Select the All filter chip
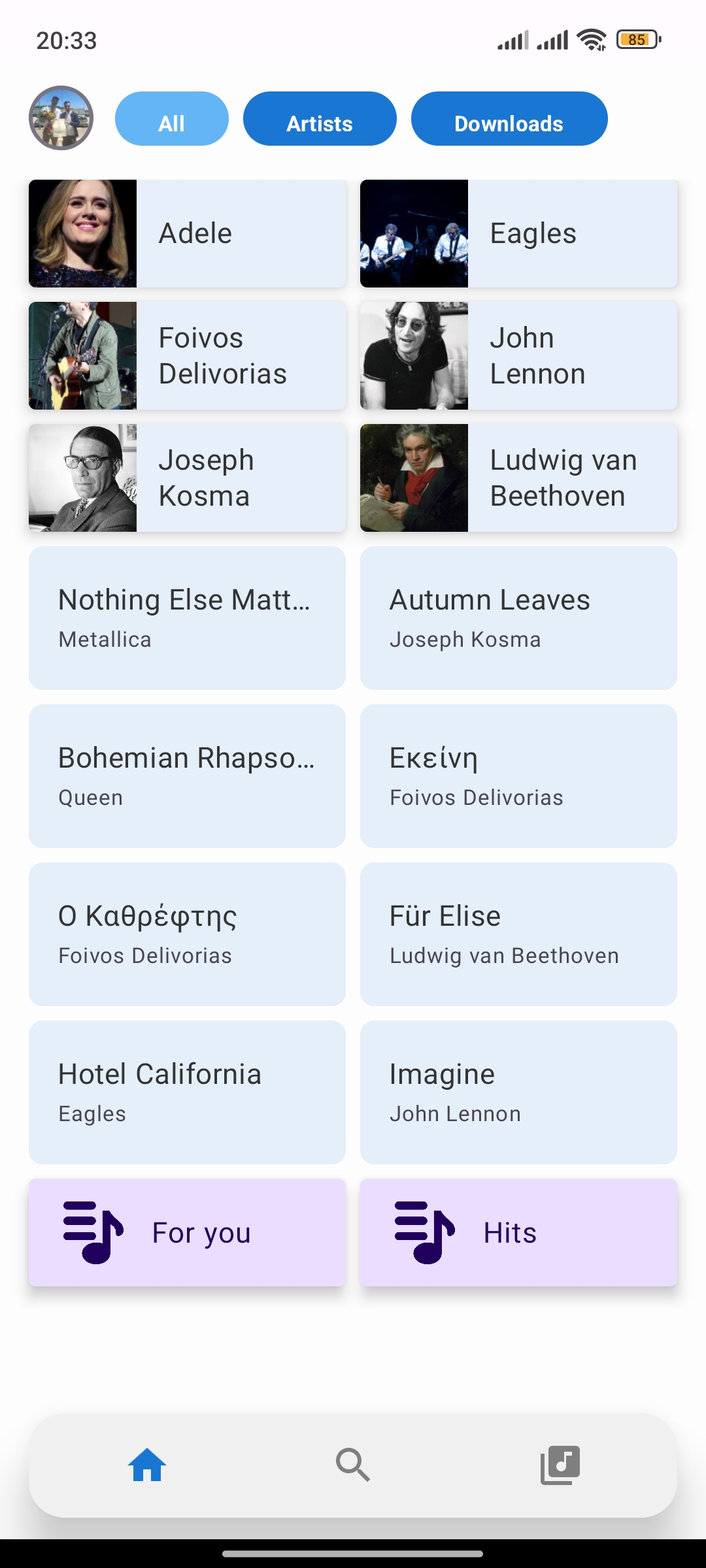 [171, 121]
